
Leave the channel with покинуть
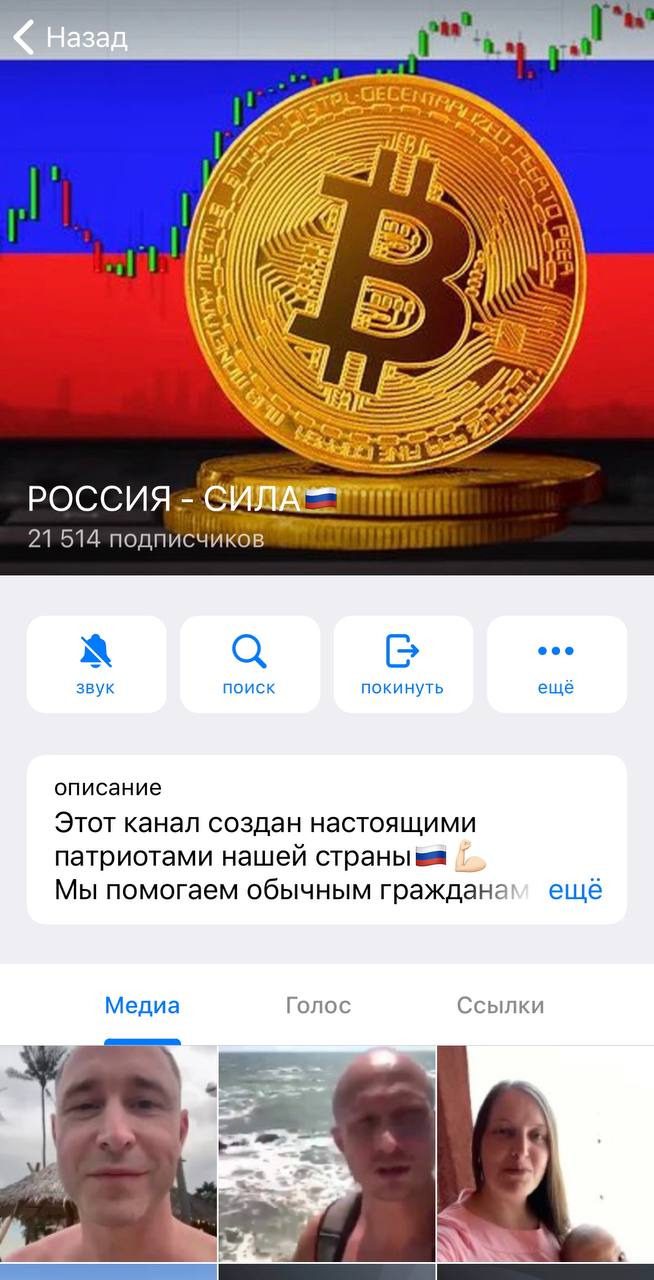[x=402, y=664]
